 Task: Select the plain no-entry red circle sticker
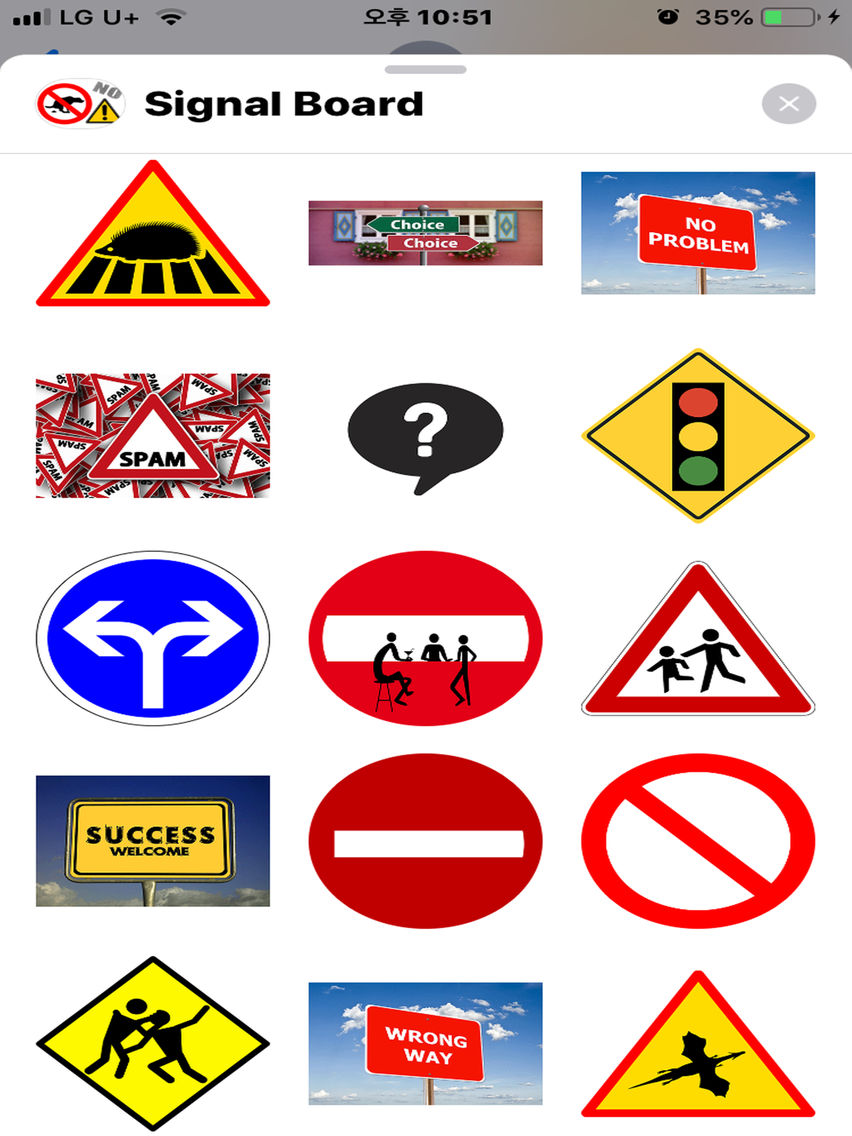pos(425,840)
